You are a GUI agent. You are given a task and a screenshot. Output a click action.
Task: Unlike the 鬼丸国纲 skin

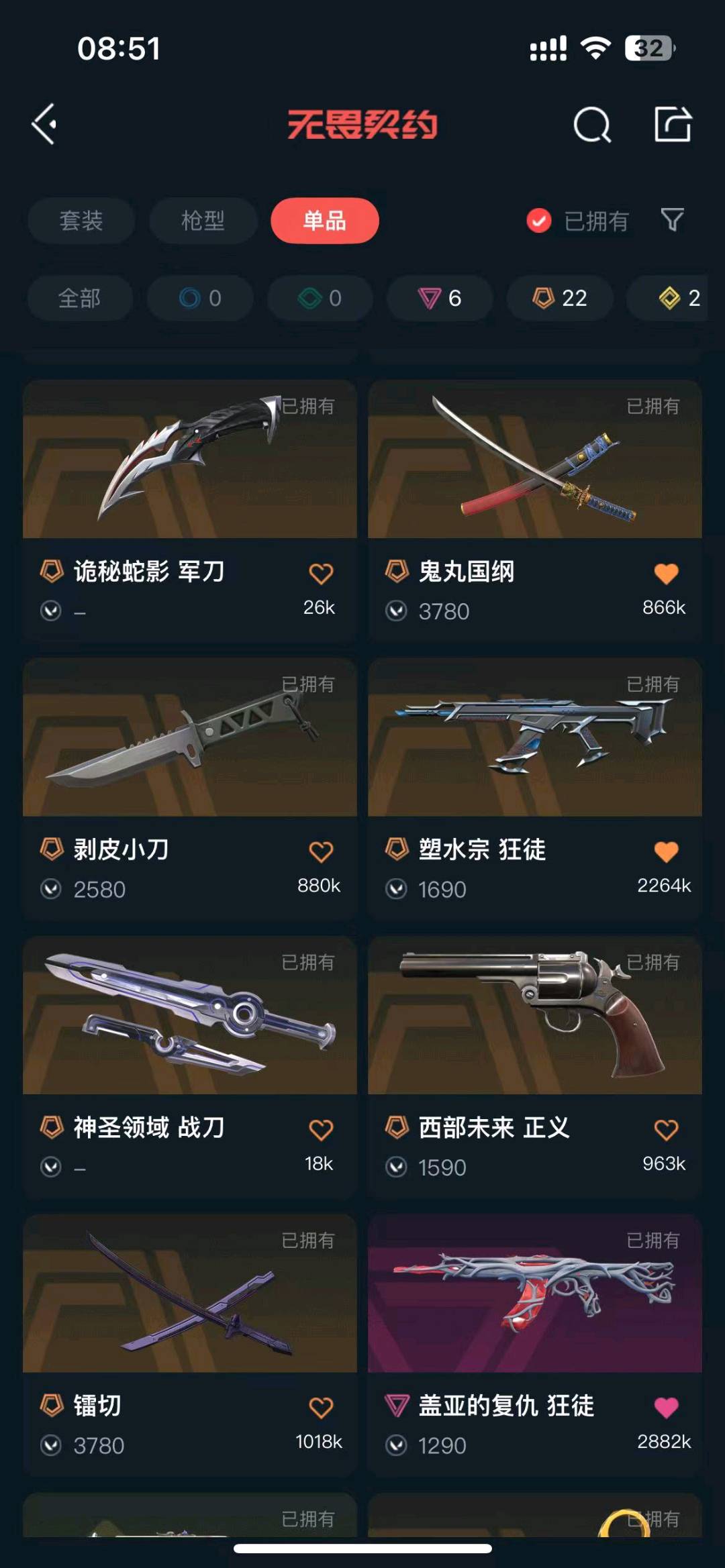point(666,574)
